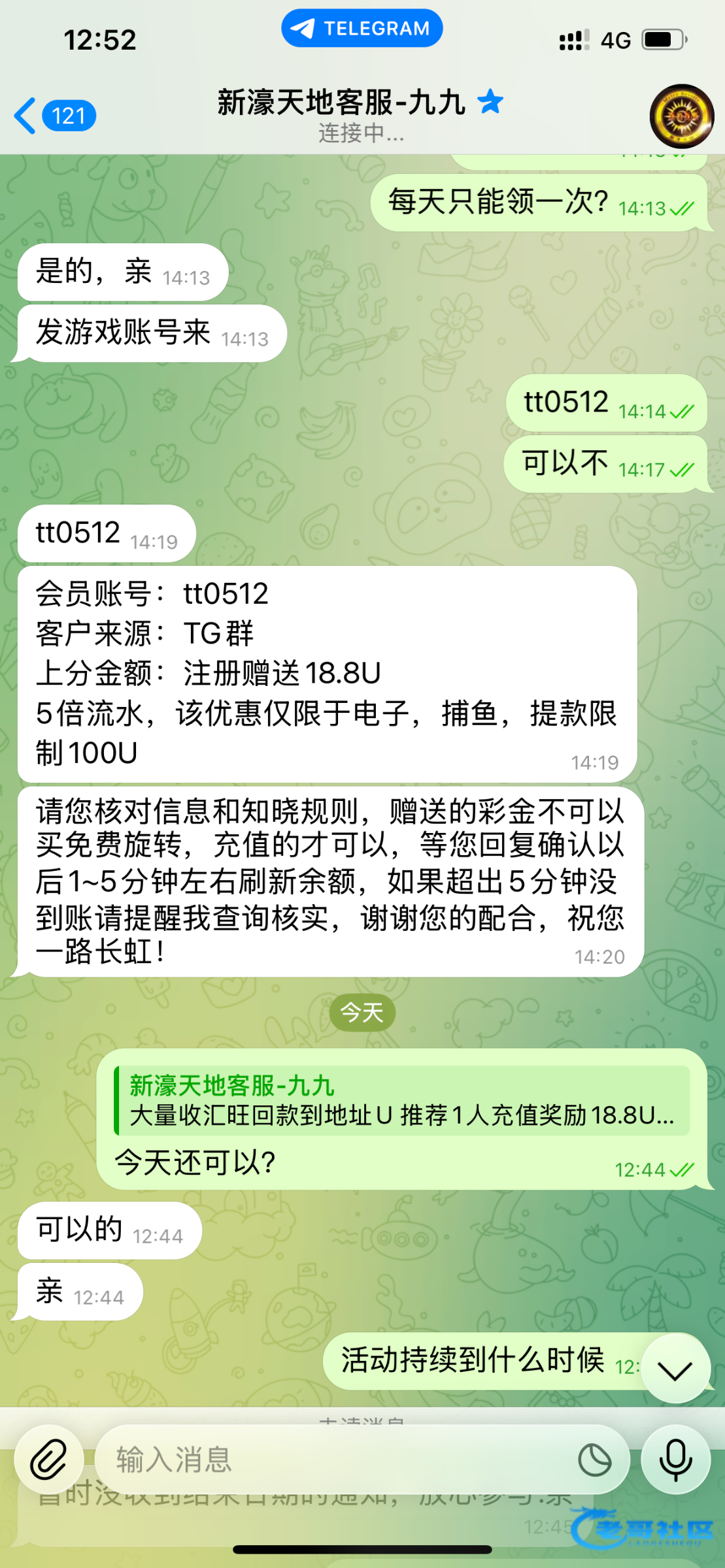
Task: Jump to latest messages with the down arrow
Action: click(x=675, y=1371)
